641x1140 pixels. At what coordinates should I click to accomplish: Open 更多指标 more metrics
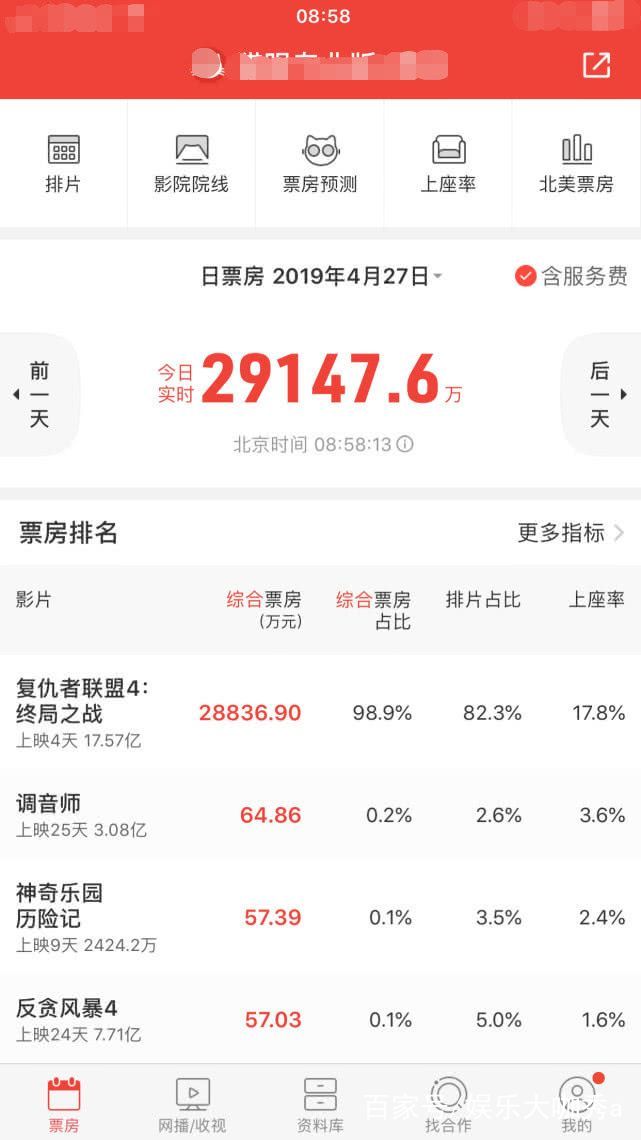(571, 533)
